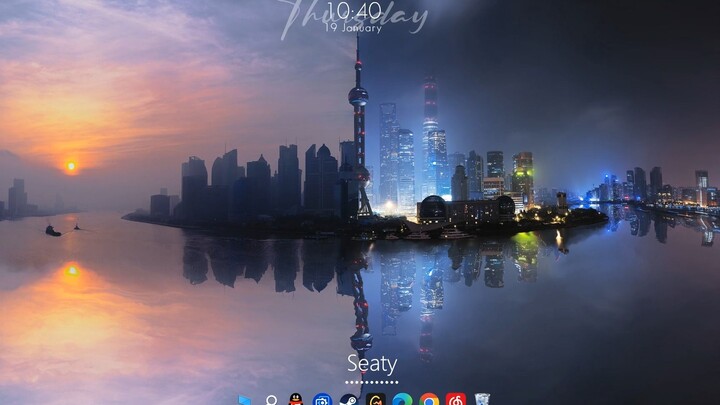Launch the QQ penguin app
The width and height of the screenshot is (720, 405).
coord(296,400)
